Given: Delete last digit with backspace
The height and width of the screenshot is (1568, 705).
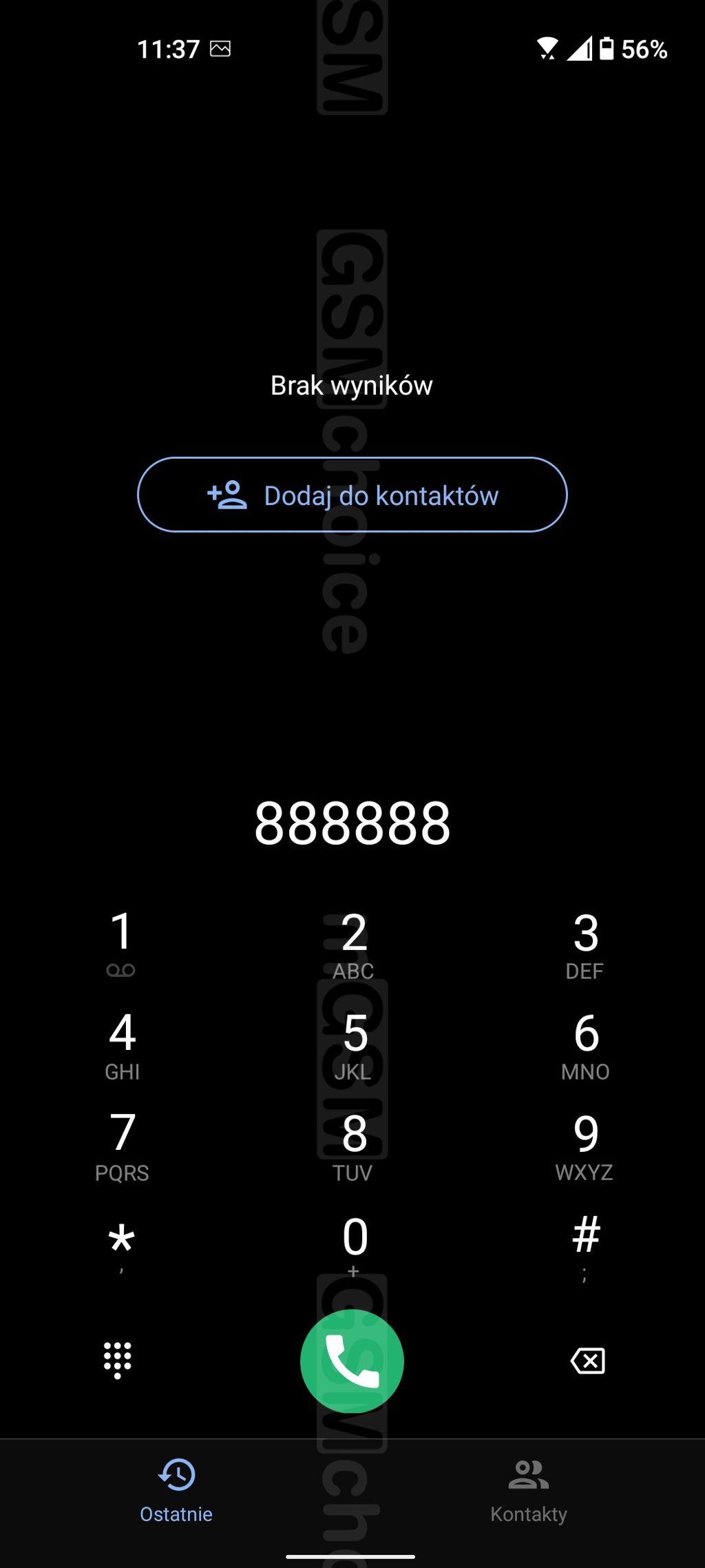Looking at the screenshot, I should pyautogui.click(x=587, y=1361).
